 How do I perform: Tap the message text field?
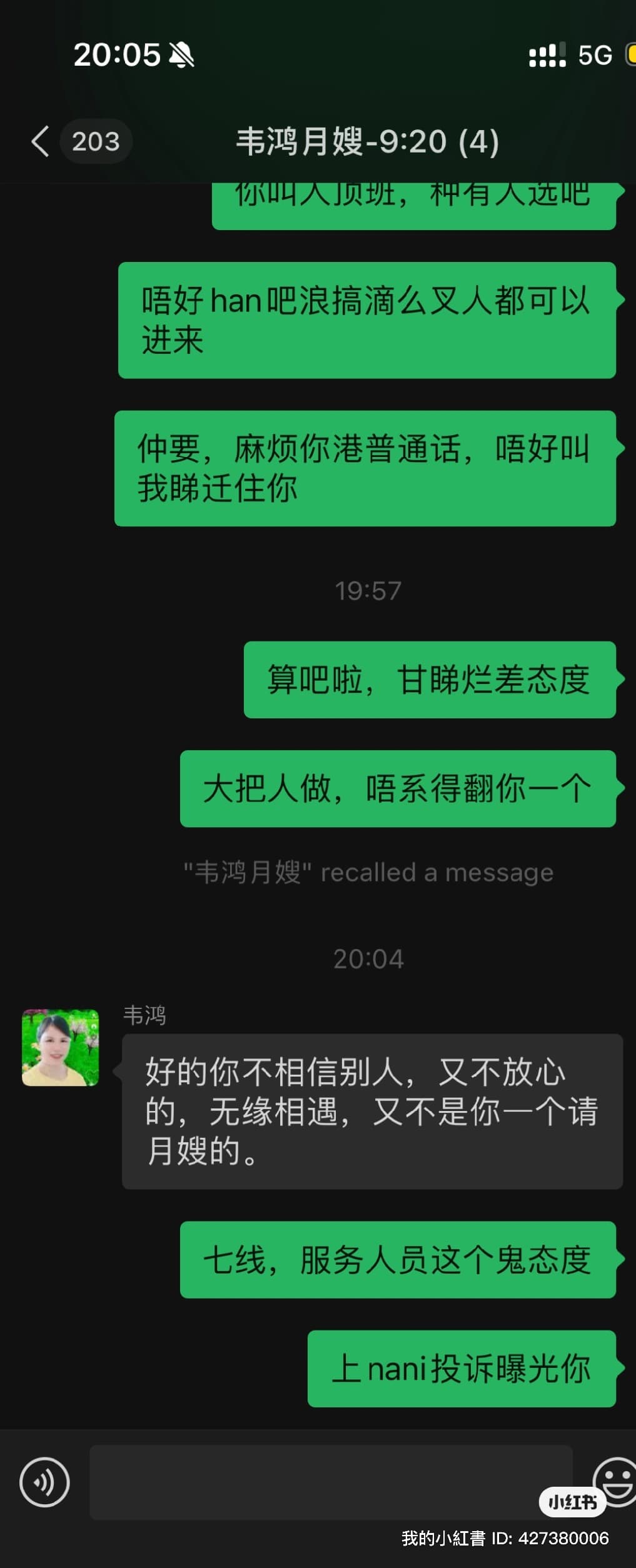click(330, 1482)
